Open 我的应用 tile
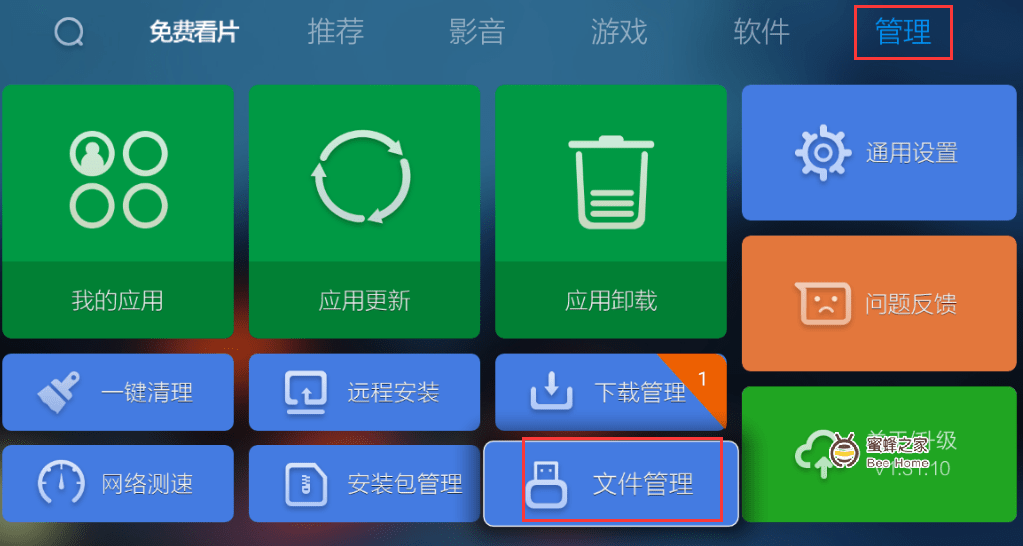This screenshot has height=546, width=1023. 118,211
